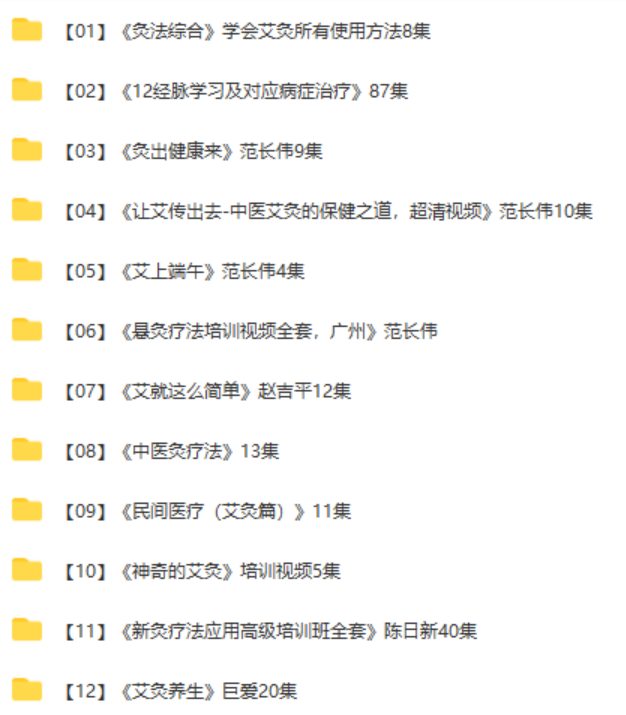
Task: Open folder 09 《民间医疗（艾灸篇）》 11集
Action: coord(205,511)
